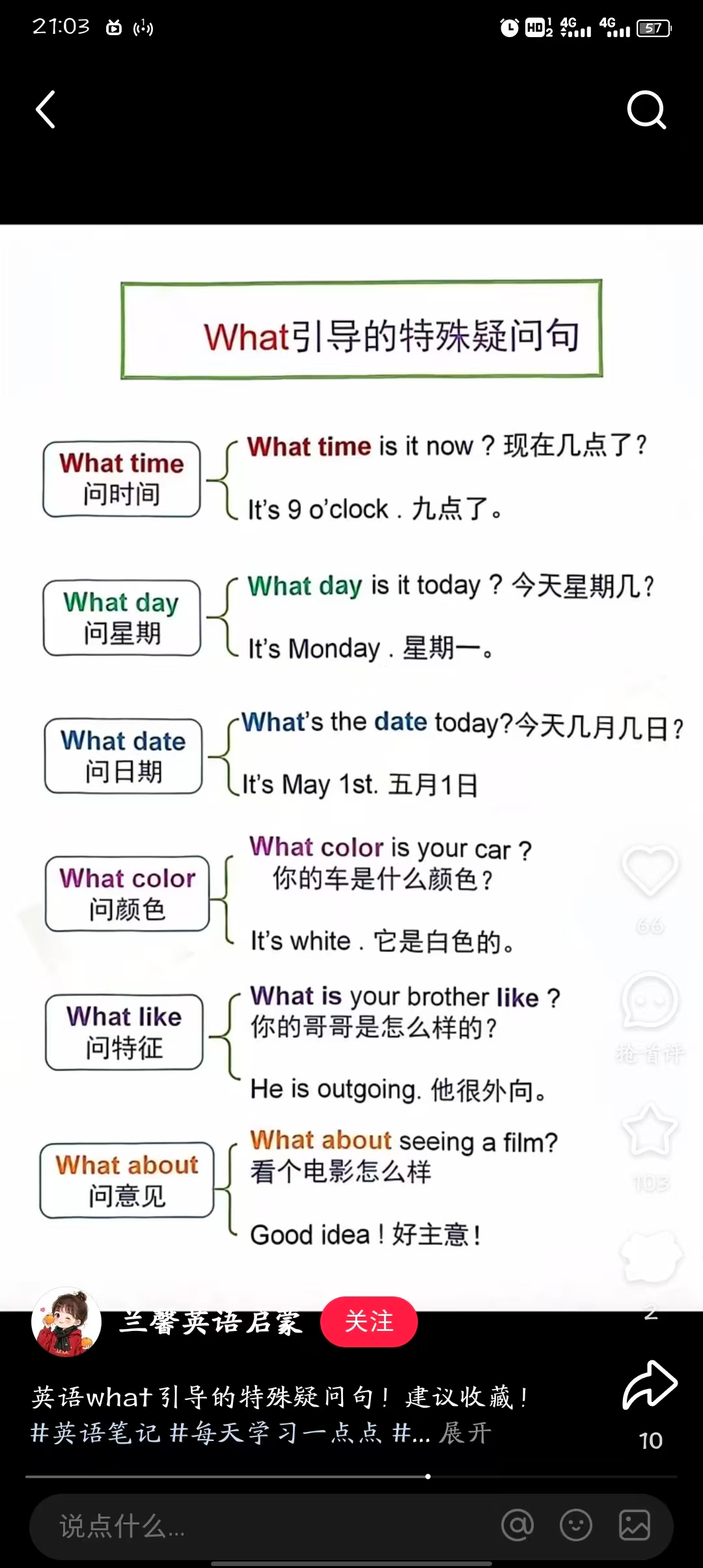Screen dimensions: 703x1568
Task: Attach an image to the comment
Action: coord(635,1525)
